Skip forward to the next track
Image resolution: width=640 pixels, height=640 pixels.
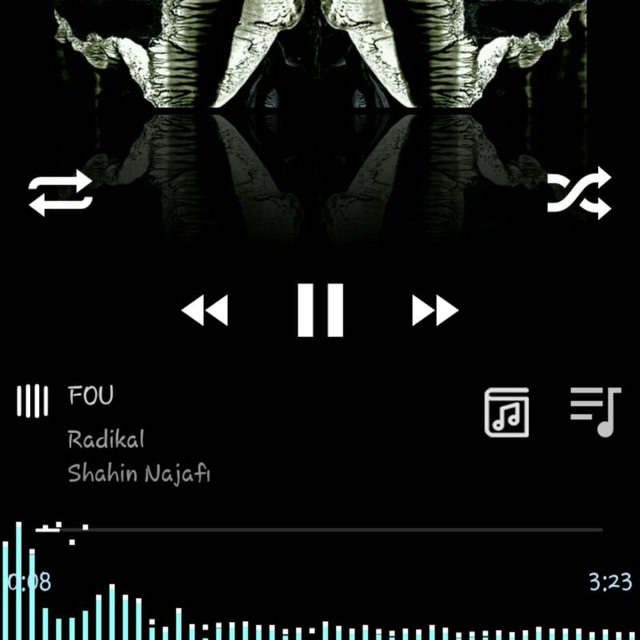[435, 311]
